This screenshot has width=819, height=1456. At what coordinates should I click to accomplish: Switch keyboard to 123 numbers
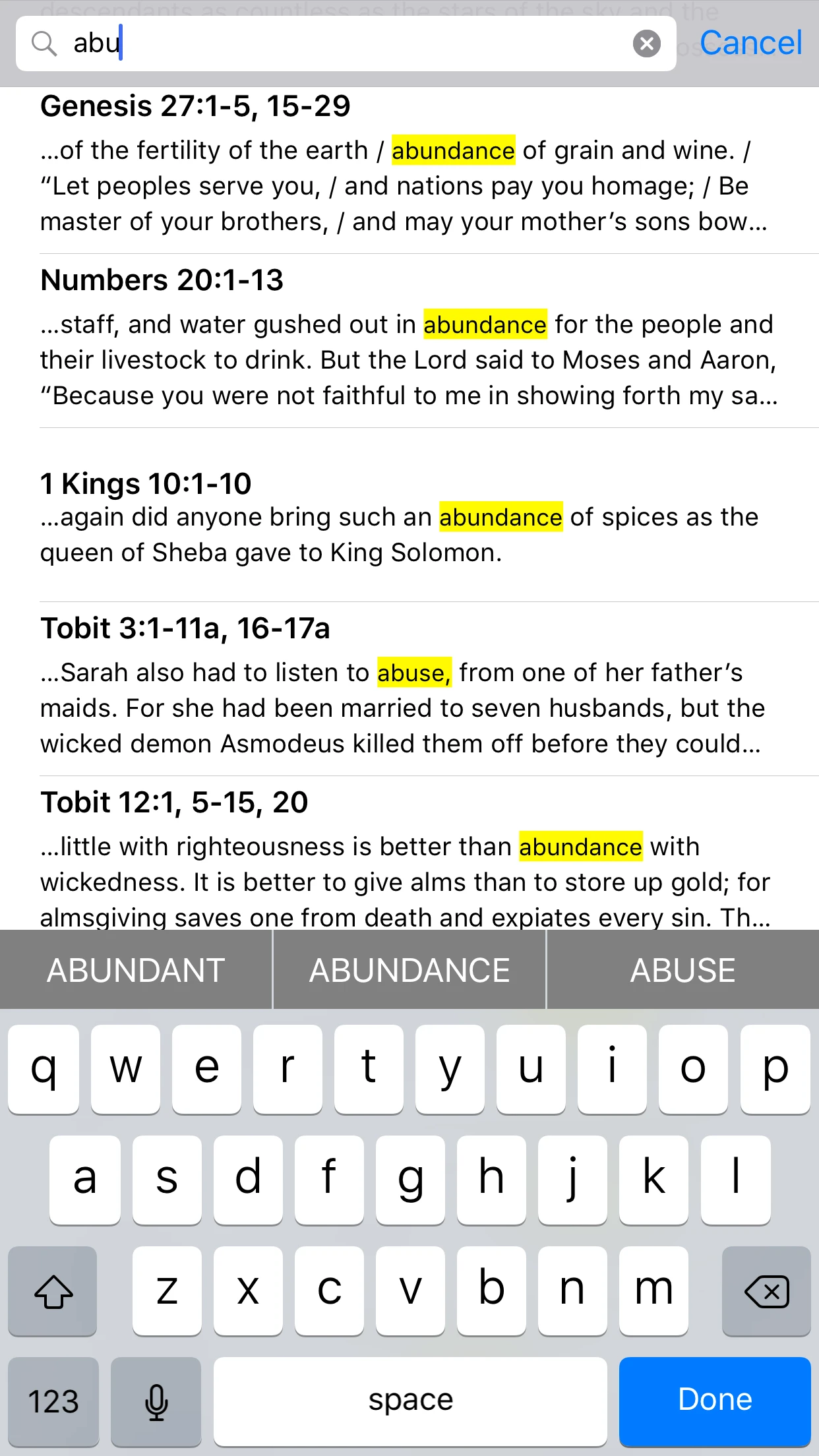[x=53, y=1401]
